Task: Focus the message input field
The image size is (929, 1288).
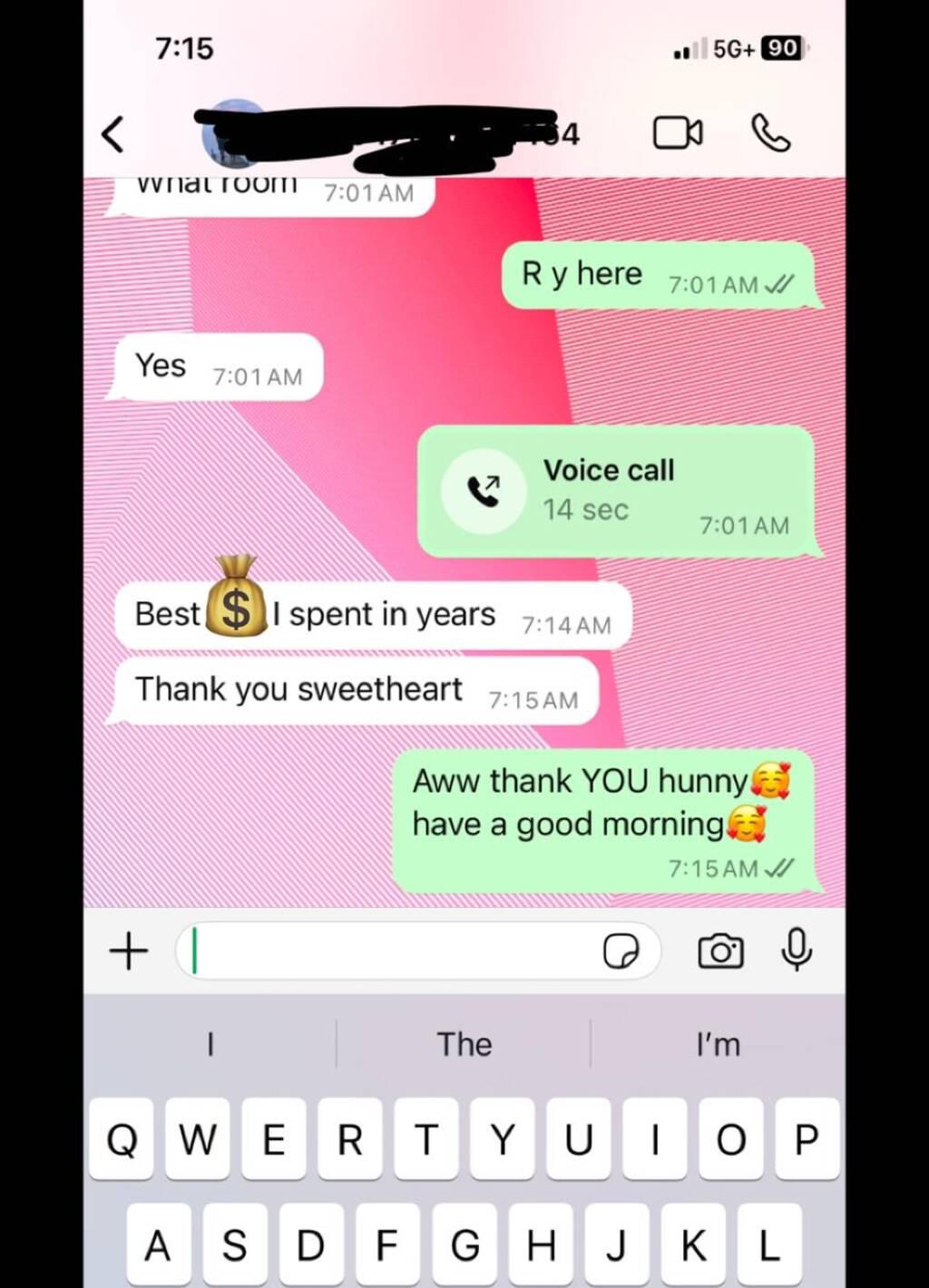Action: tap(390, 951)
